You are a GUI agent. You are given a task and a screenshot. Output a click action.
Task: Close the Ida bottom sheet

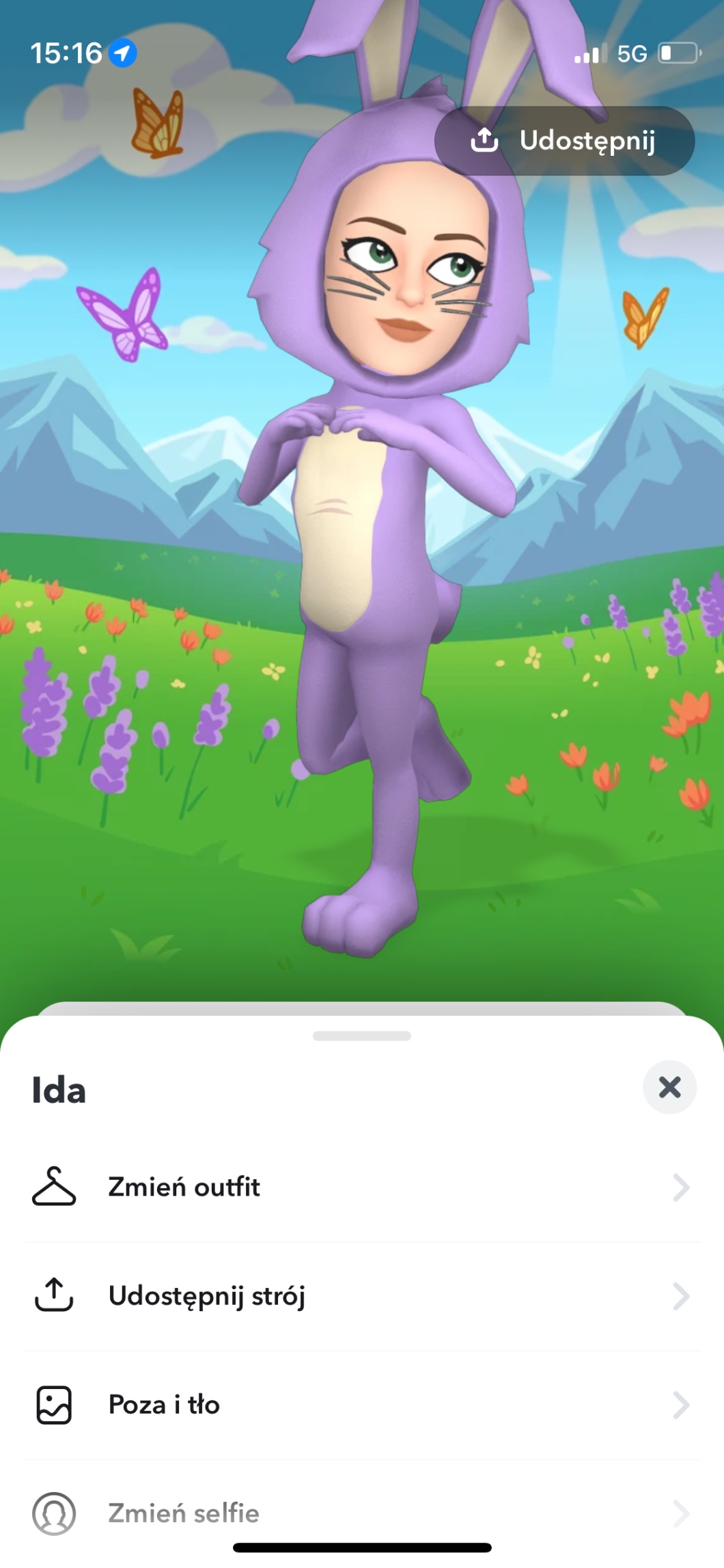tap(669, 1086)
